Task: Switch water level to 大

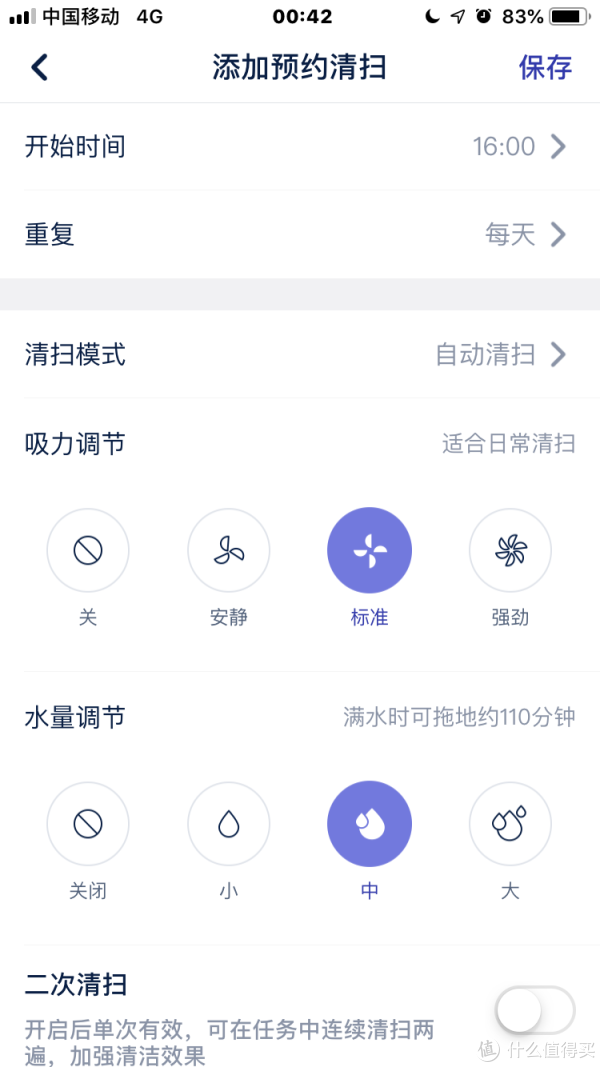Action: point(510,823)
